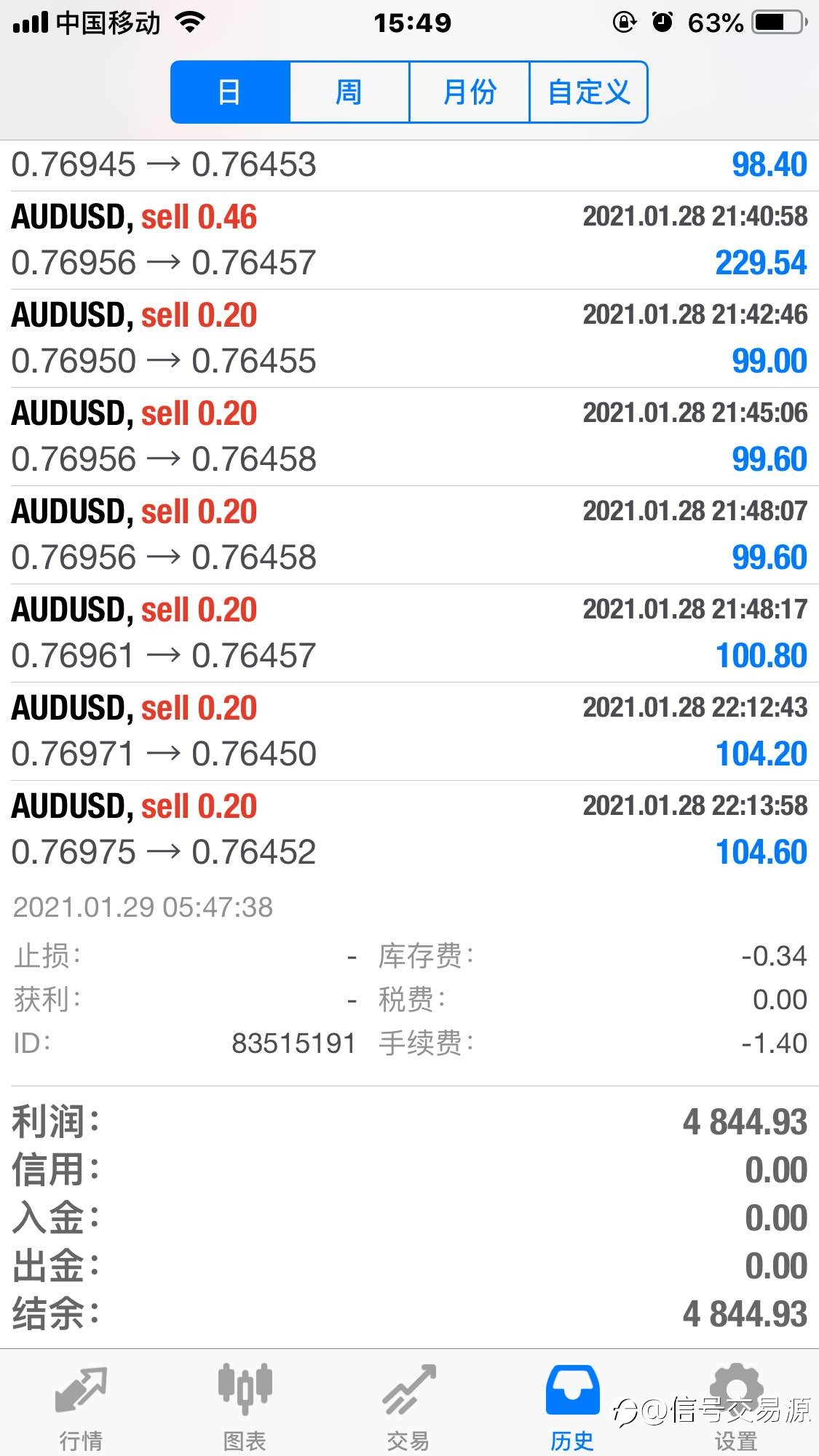The height and width of the screenshot is (1456, 819).
Task: Select the 日 day period tab
Action: pyautogui.click(x=230, y=92)
